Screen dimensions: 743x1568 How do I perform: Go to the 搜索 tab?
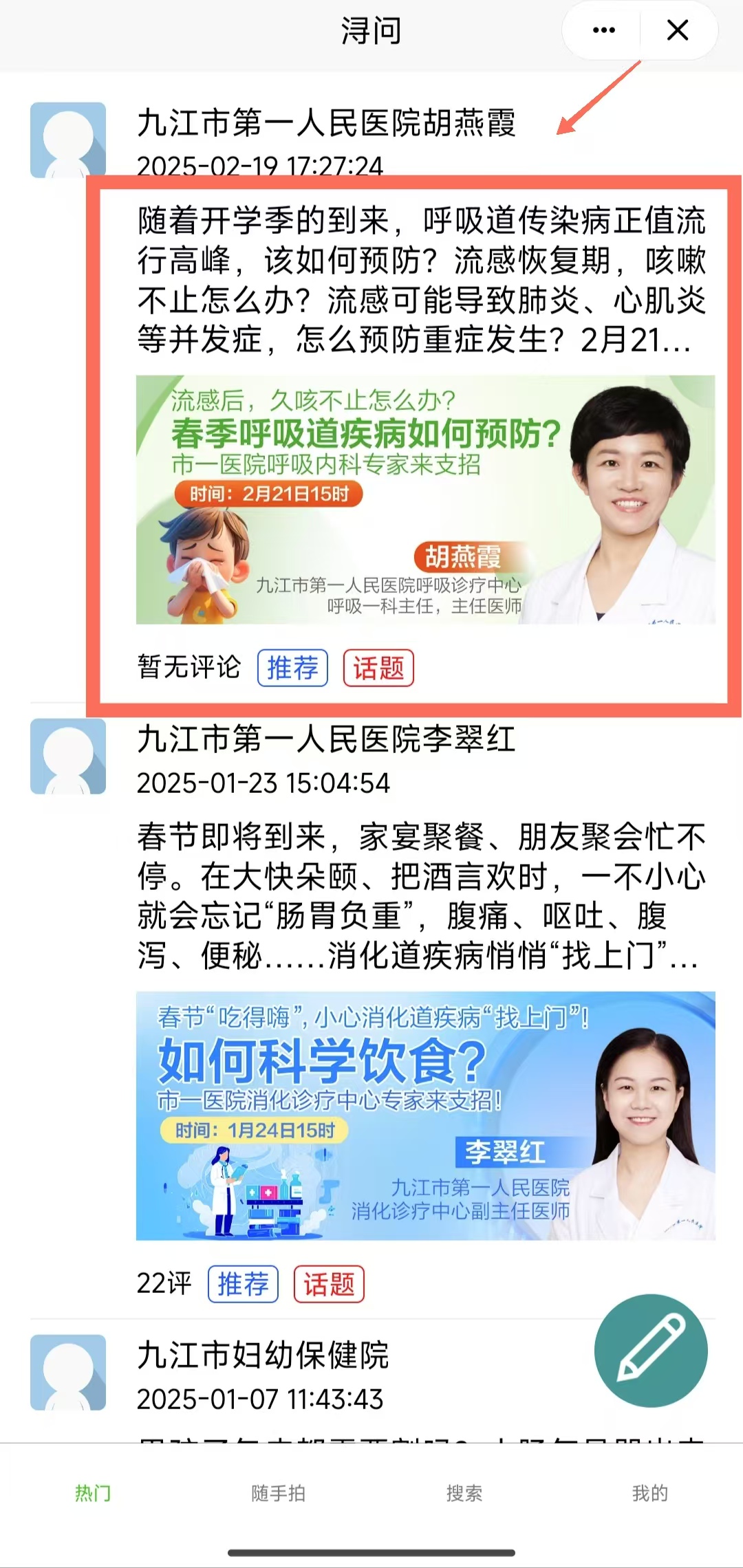click(464, 1493)
